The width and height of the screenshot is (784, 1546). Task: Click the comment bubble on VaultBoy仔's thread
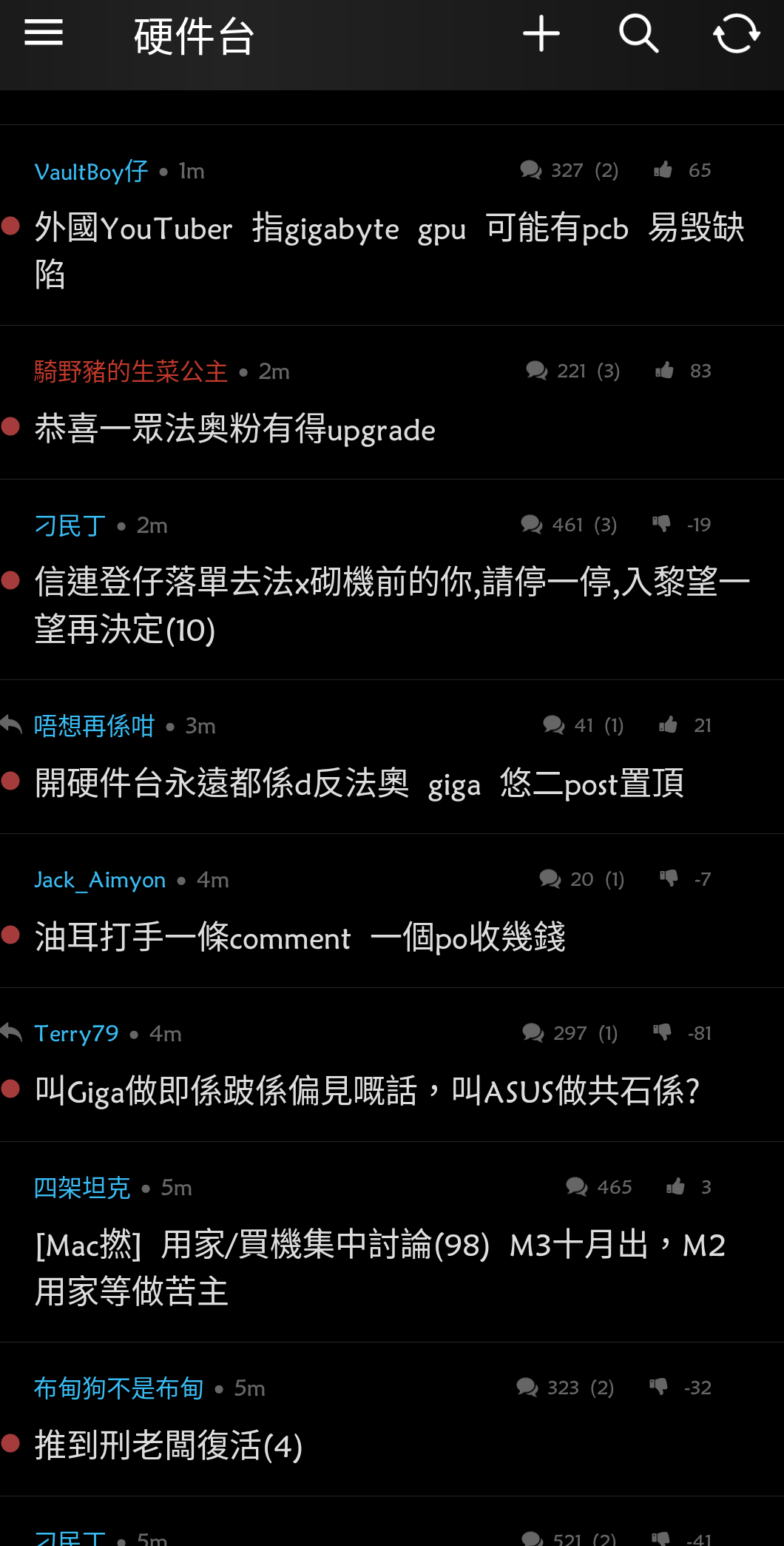point(530,169)
